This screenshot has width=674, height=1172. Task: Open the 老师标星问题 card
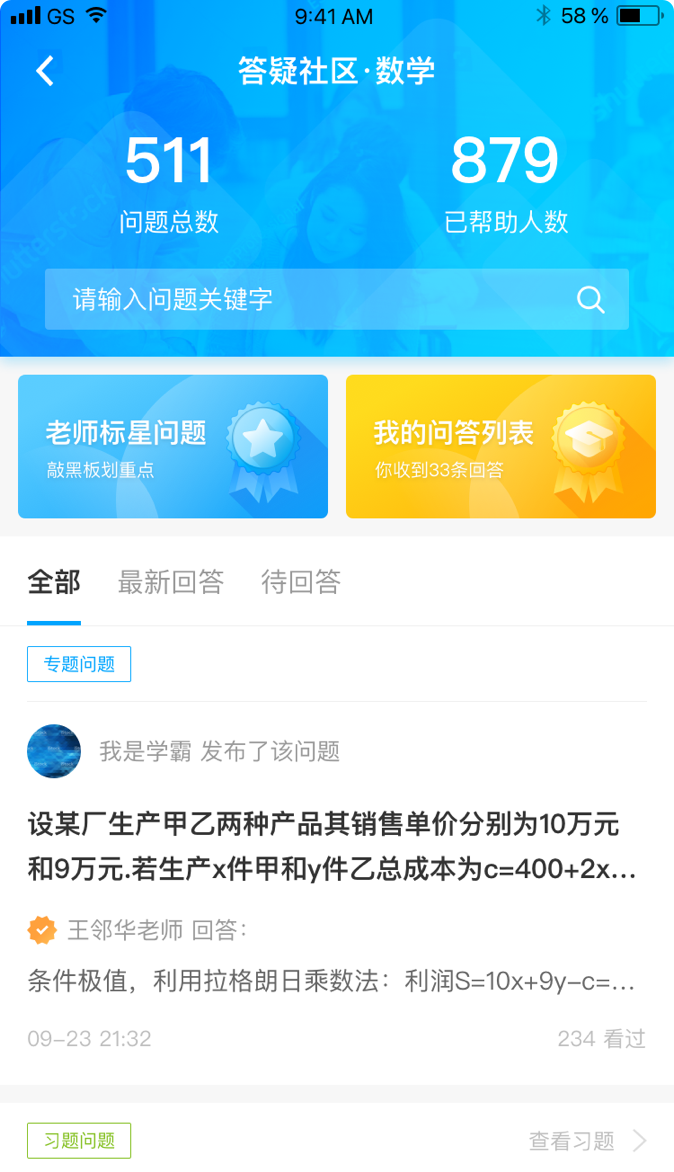click(173, 446)
